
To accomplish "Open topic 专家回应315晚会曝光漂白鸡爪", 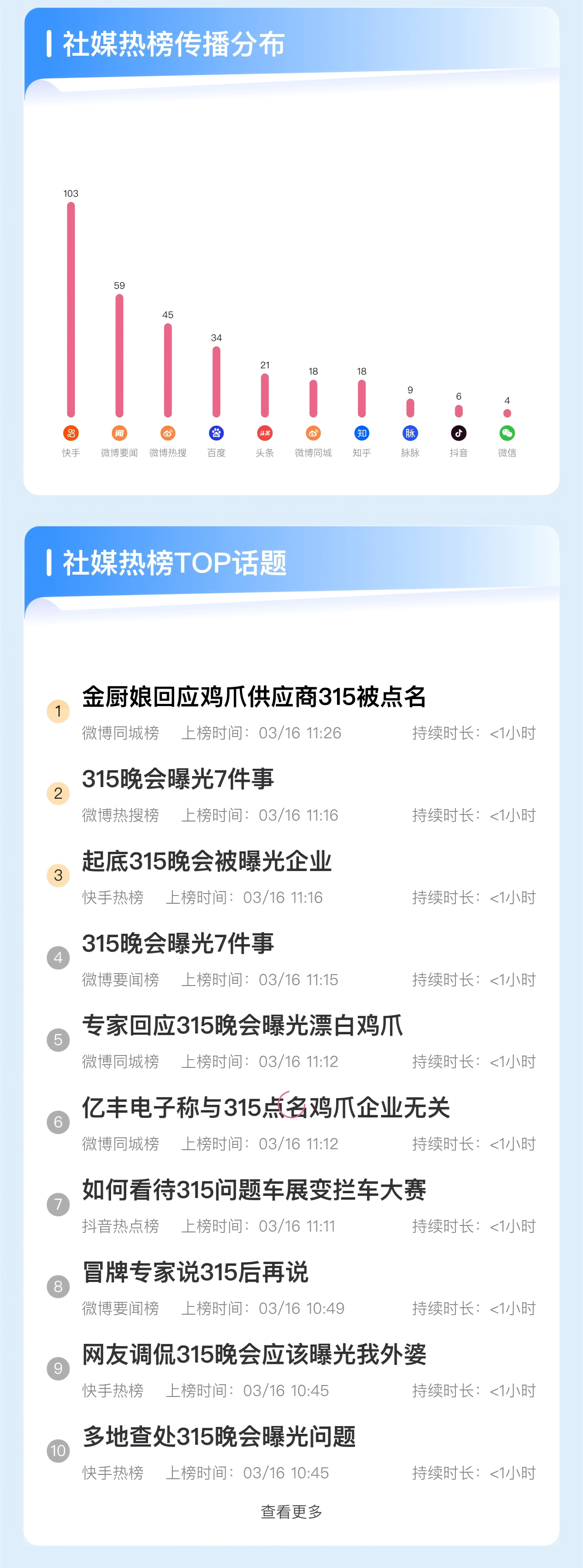I will pyautogui.click(x=242, y=1026).
